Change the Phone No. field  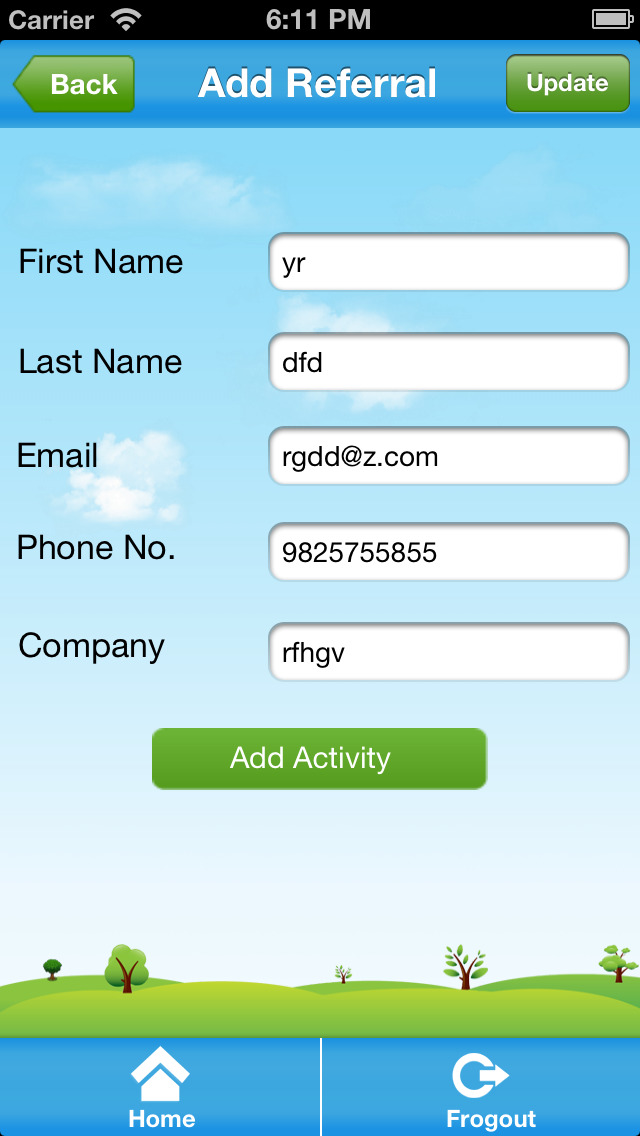[449, 552]
